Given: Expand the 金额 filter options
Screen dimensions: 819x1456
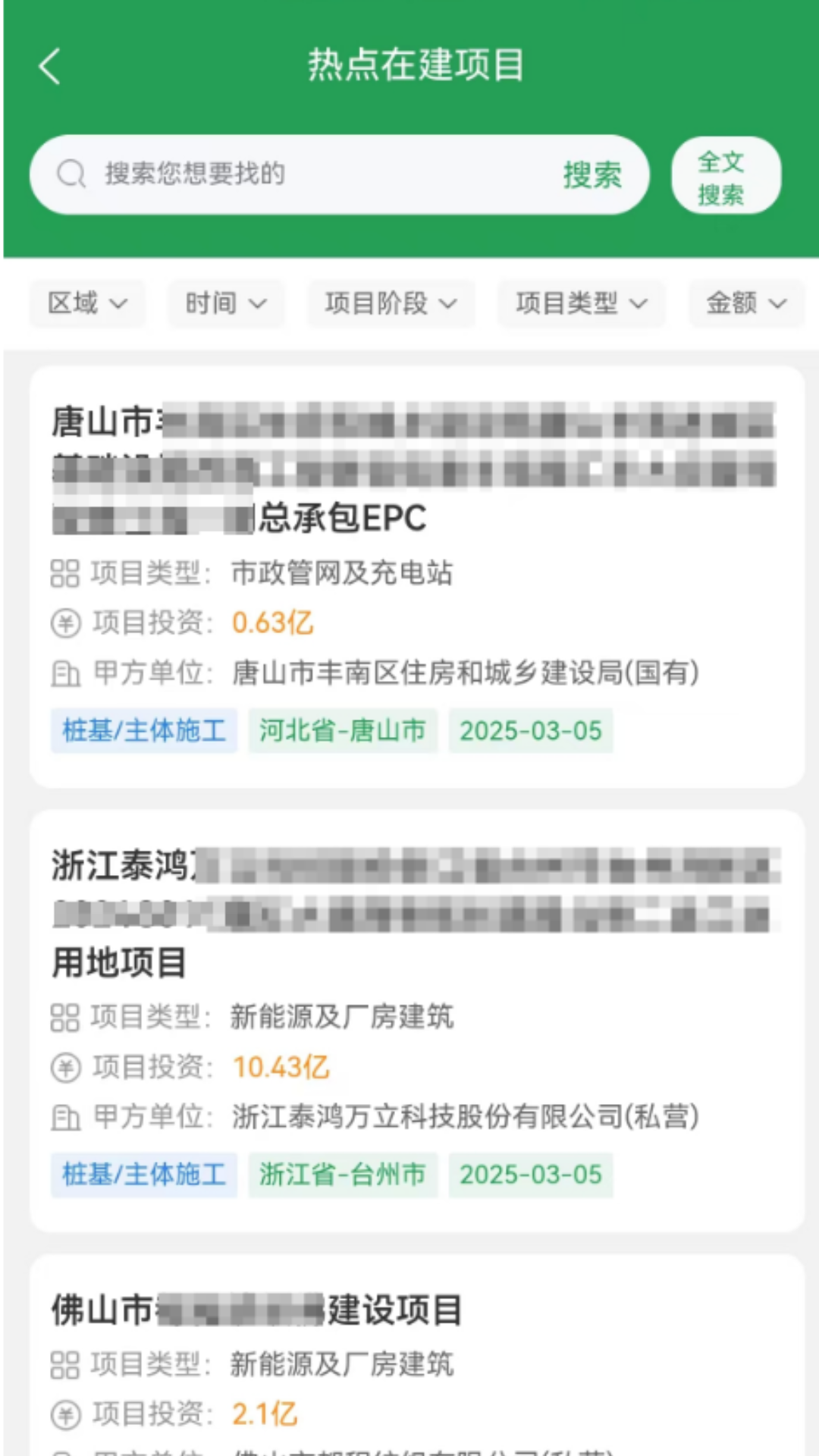Looking at the screenshot, I should point(745,303).
